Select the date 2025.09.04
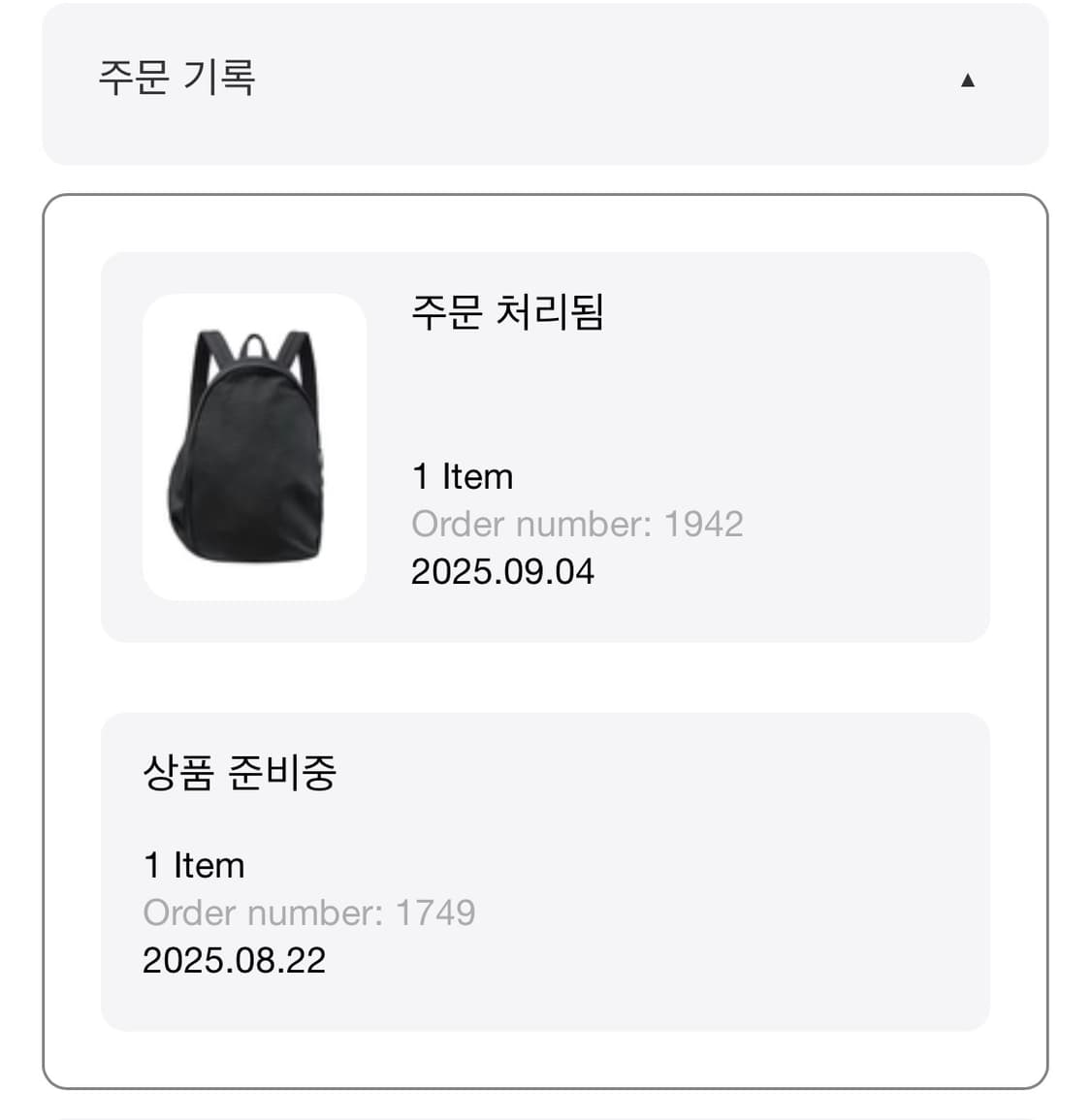1091x1120 pixels. pos(503,571)
